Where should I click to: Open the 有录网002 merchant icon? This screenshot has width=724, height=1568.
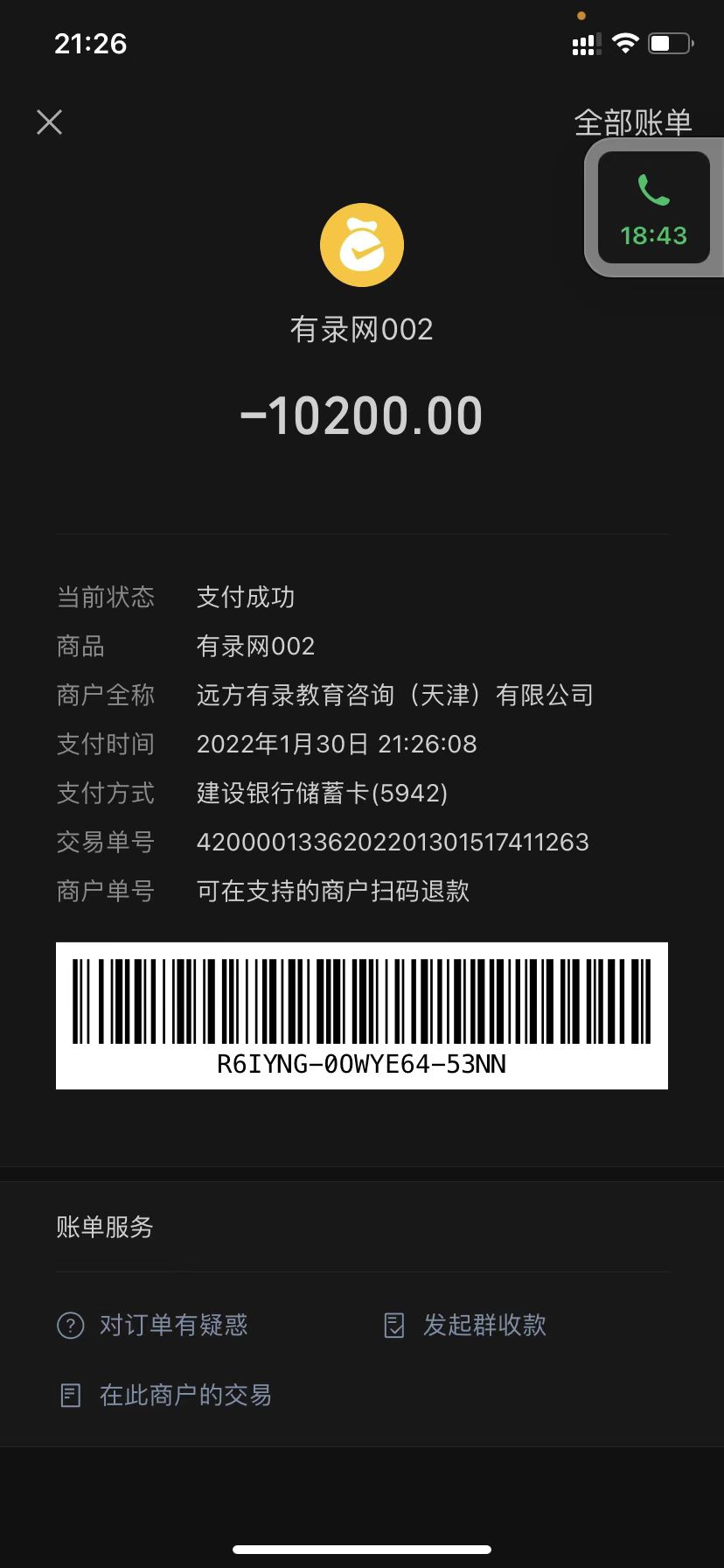click(362, 245)
